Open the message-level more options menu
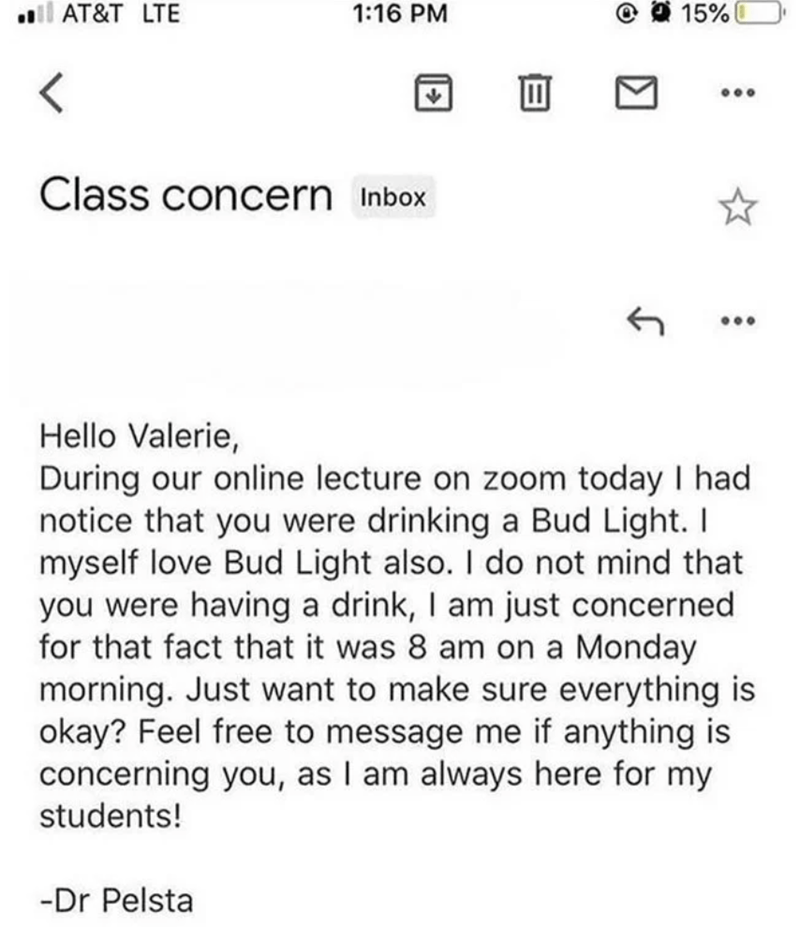The image size is (800, 927). pos(736,318)
